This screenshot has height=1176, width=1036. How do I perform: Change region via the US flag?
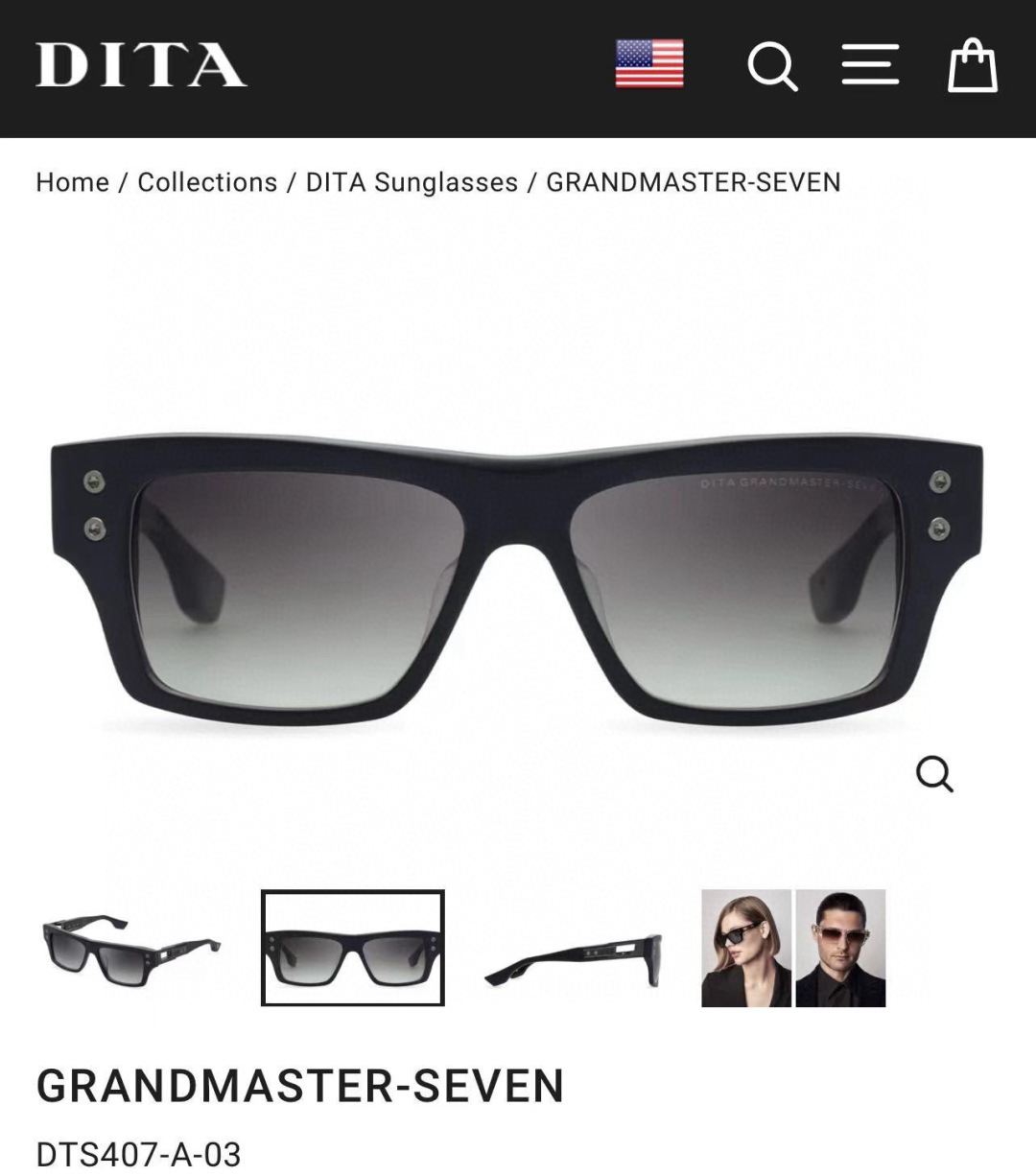pyautogui.click(x=649, y=63)
